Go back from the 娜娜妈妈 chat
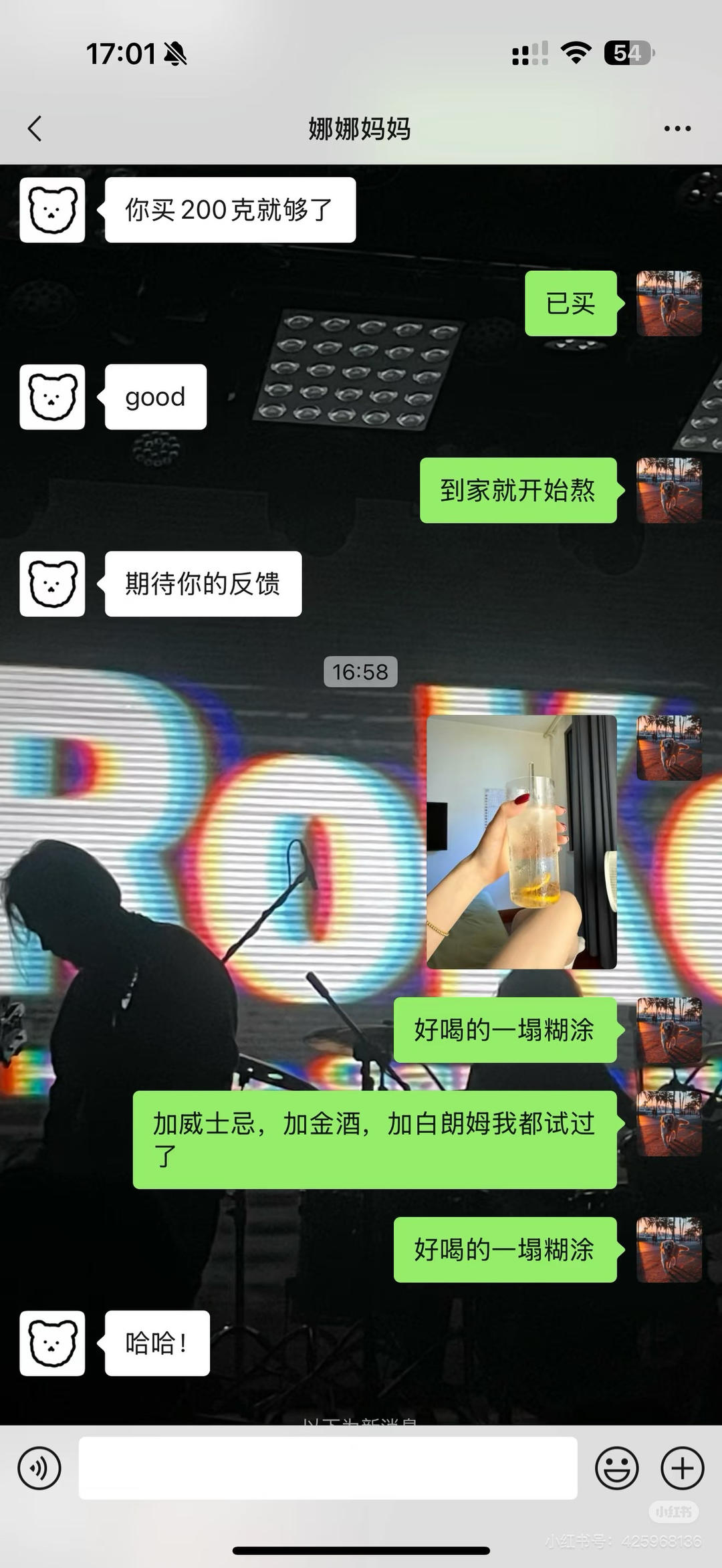 [35, 128]
